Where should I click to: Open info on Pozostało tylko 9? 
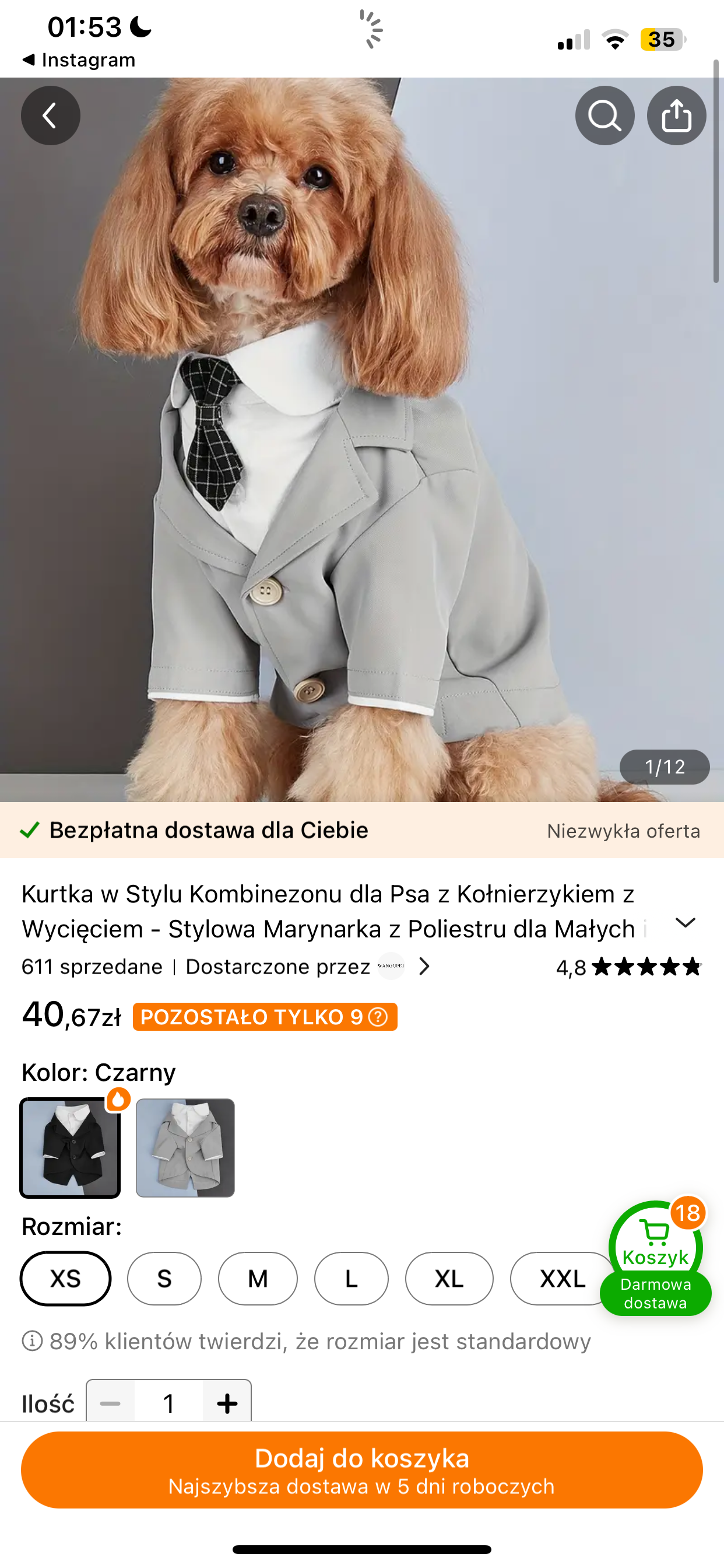tap(378, 1017)
